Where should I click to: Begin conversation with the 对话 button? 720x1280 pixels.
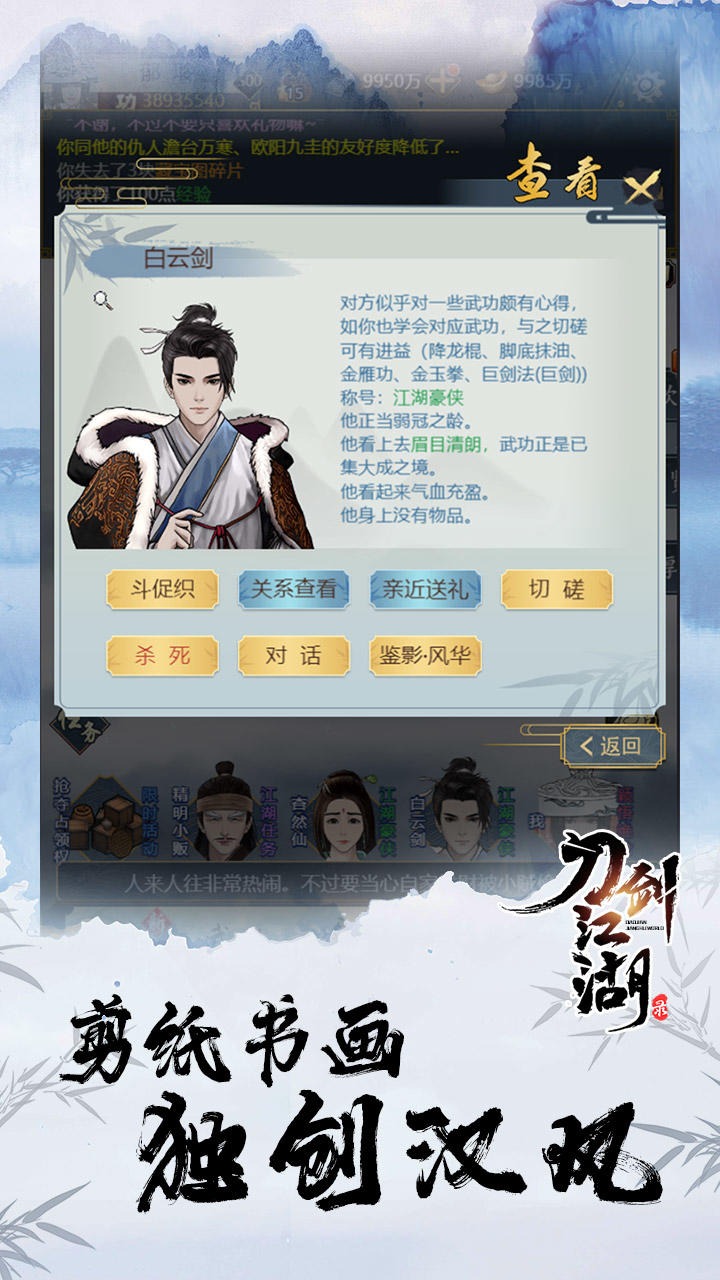pos(293,657)
